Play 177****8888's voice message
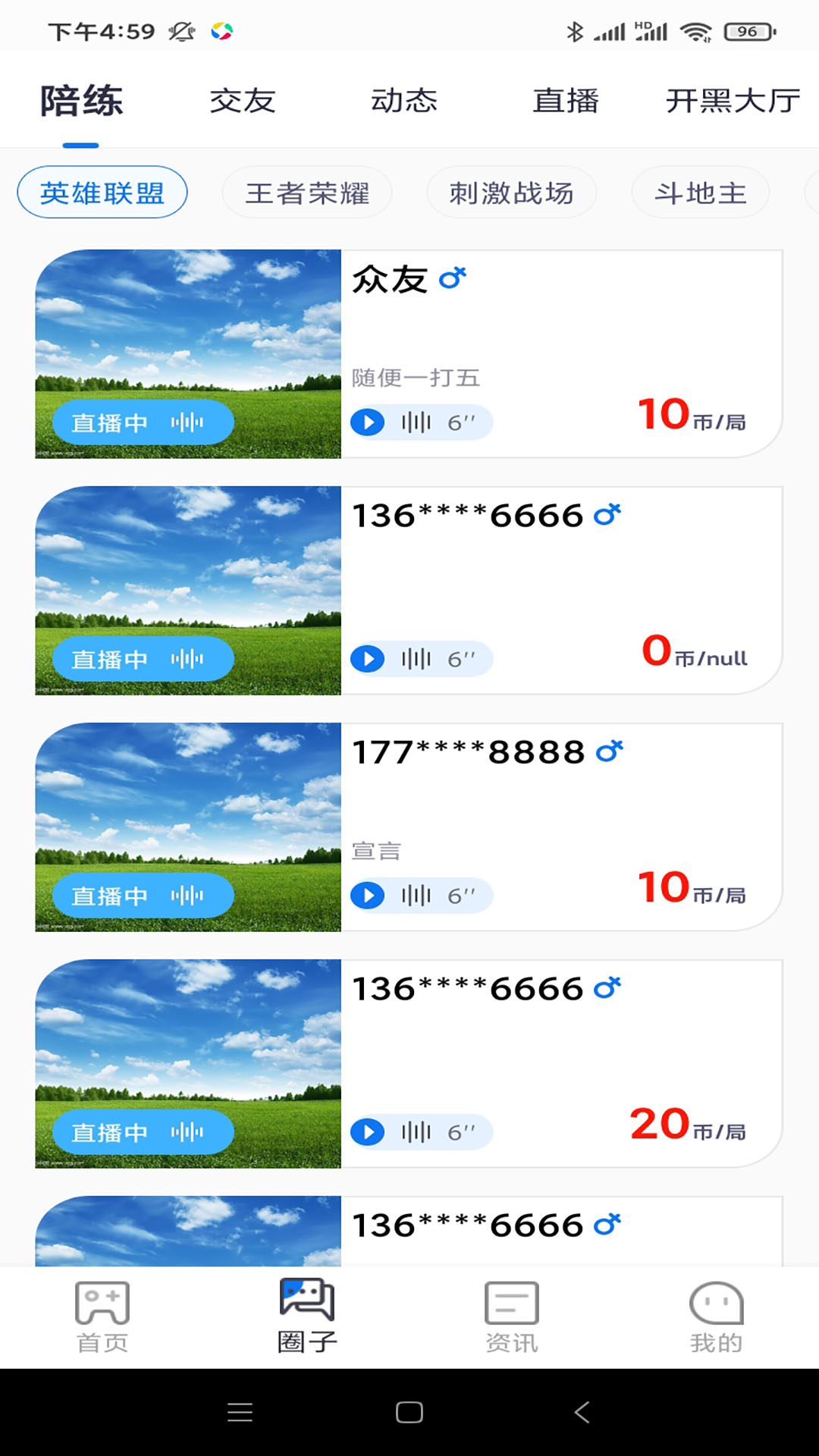Screen dimensions: 819x1456 click(x=368, y=896)
